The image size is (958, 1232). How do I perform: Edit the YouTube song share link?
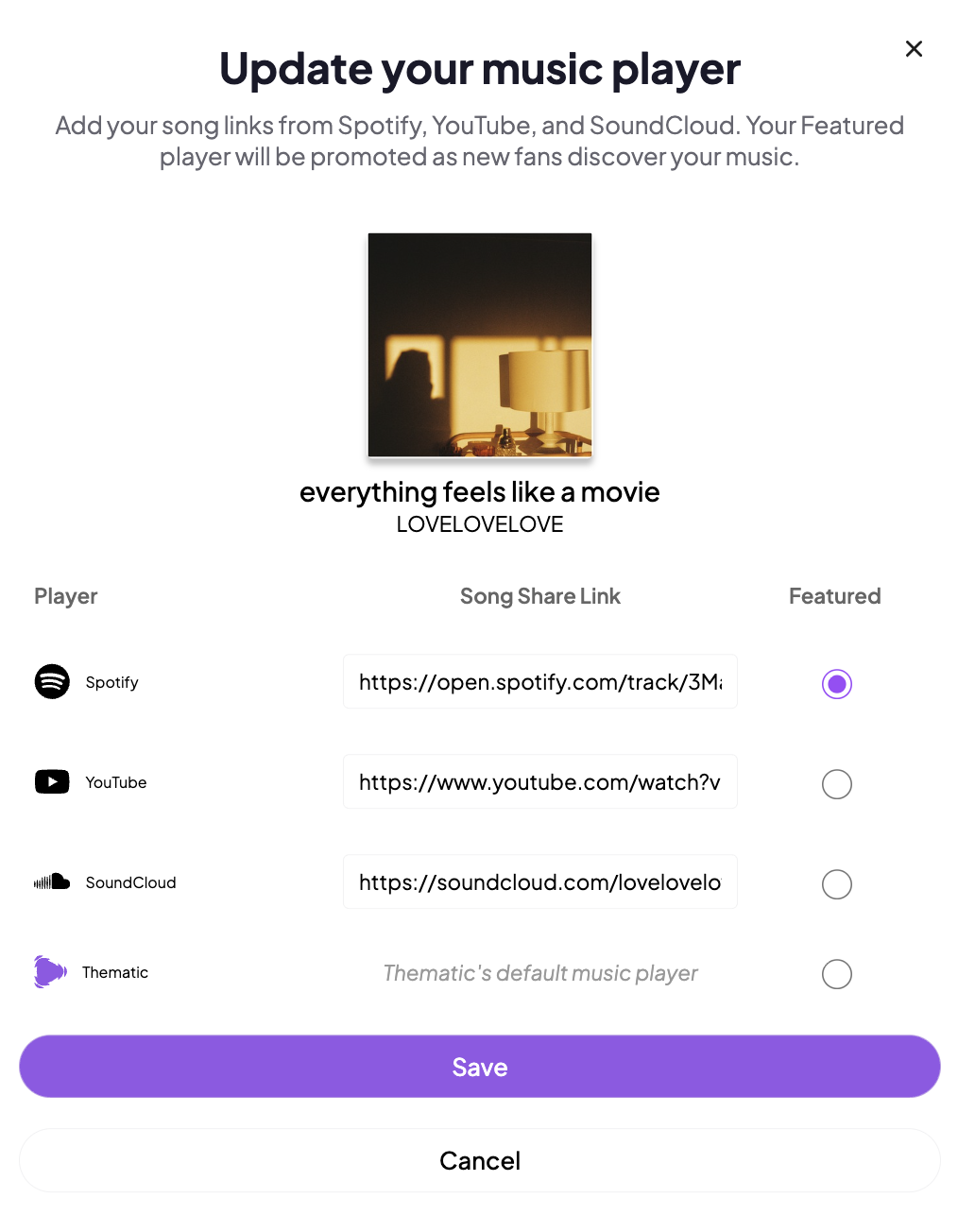click(x=539, y=782)
